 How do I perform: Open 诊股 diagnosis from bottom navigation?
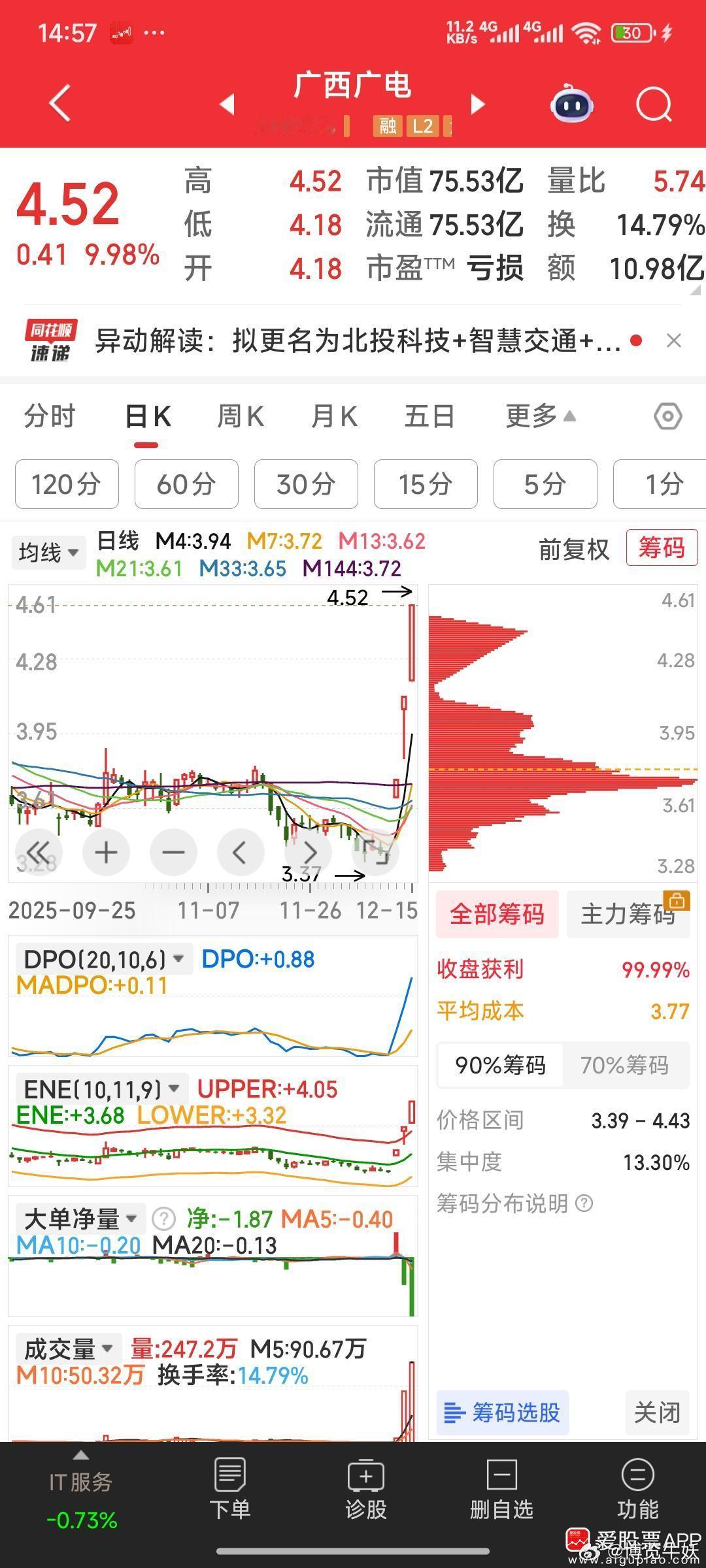tap(366, 1496)
